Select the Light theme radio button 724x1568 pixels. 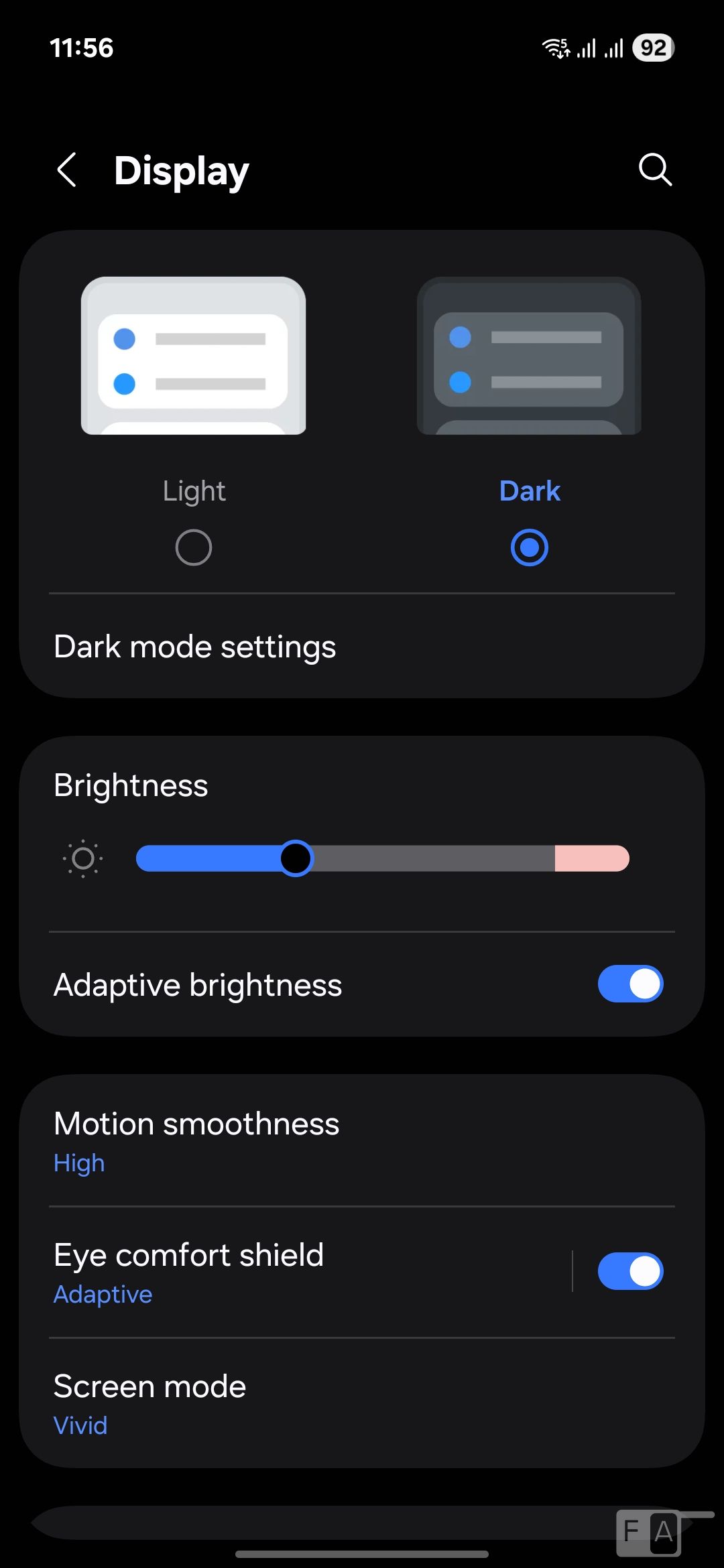click(194, 547)
